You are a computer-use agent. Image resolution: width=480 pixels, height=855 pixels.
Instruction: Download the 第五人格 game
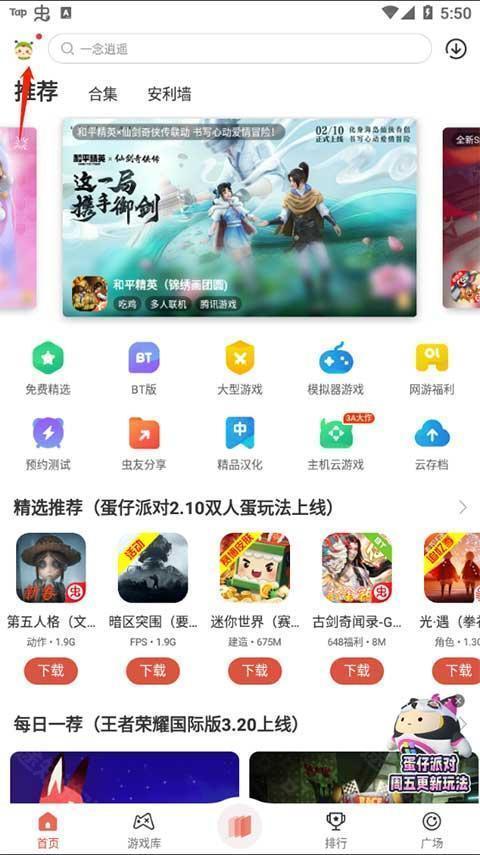tap(51, 671)
